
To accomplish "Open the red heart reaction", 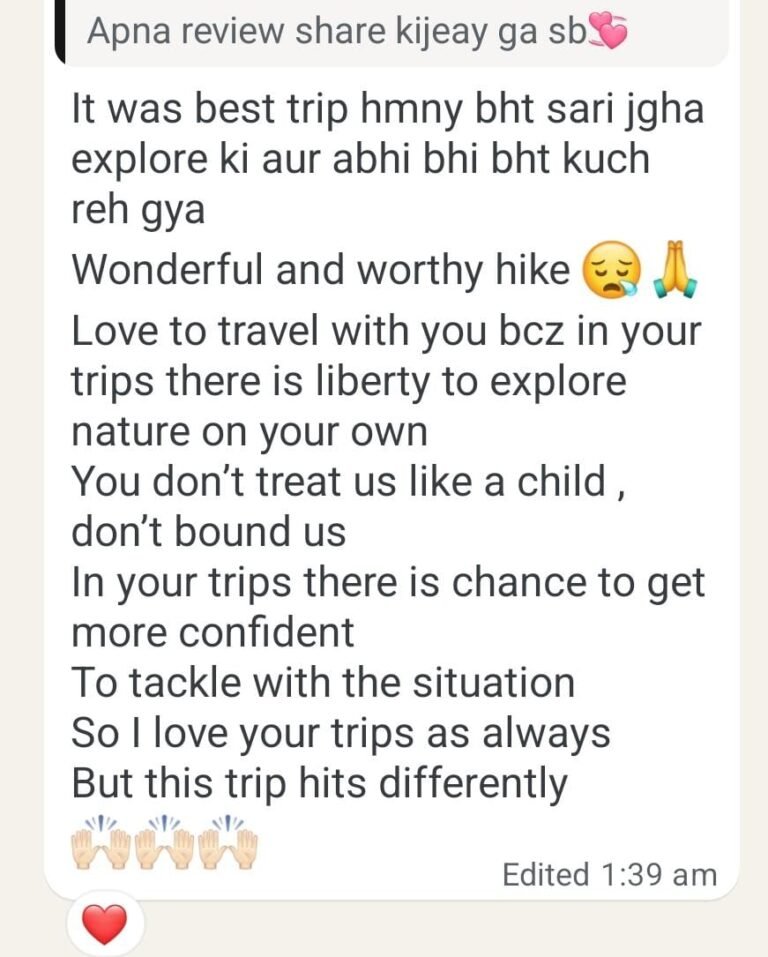I will (x=105, y=925).
